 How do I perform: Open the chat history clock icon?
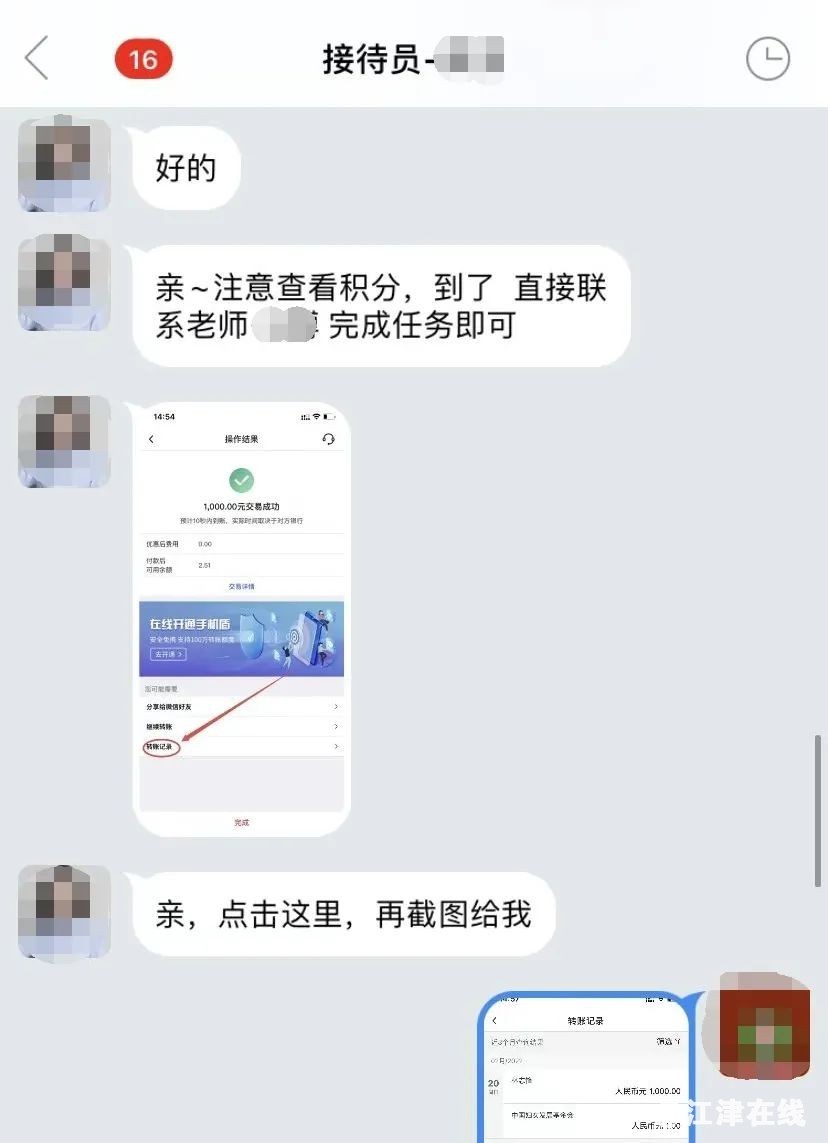coord(767,59)
